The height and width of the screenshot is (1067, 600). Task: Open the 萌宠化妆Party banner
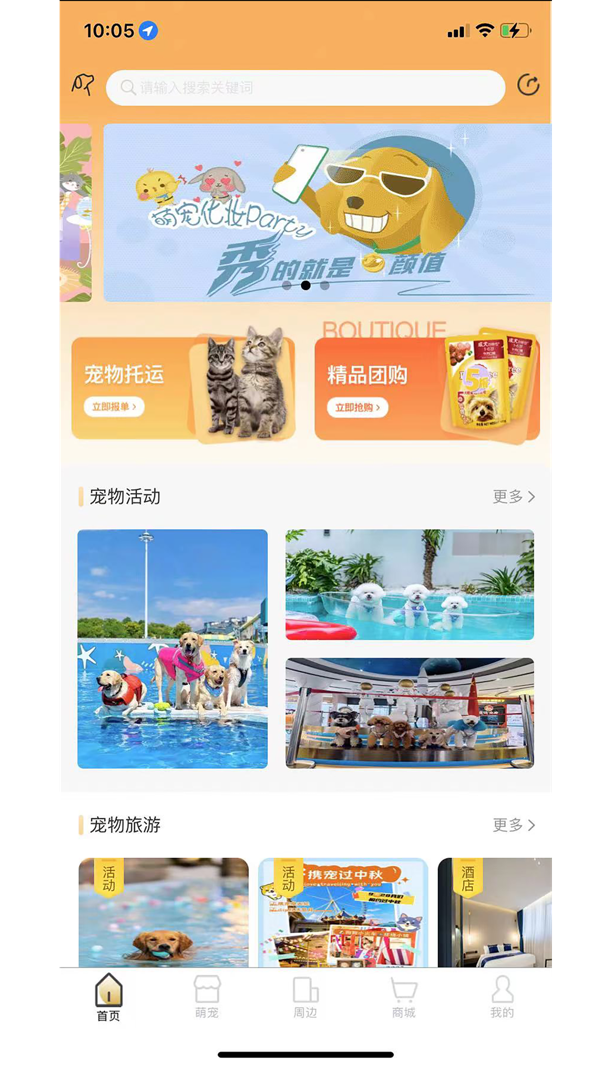tap(328, 212)
